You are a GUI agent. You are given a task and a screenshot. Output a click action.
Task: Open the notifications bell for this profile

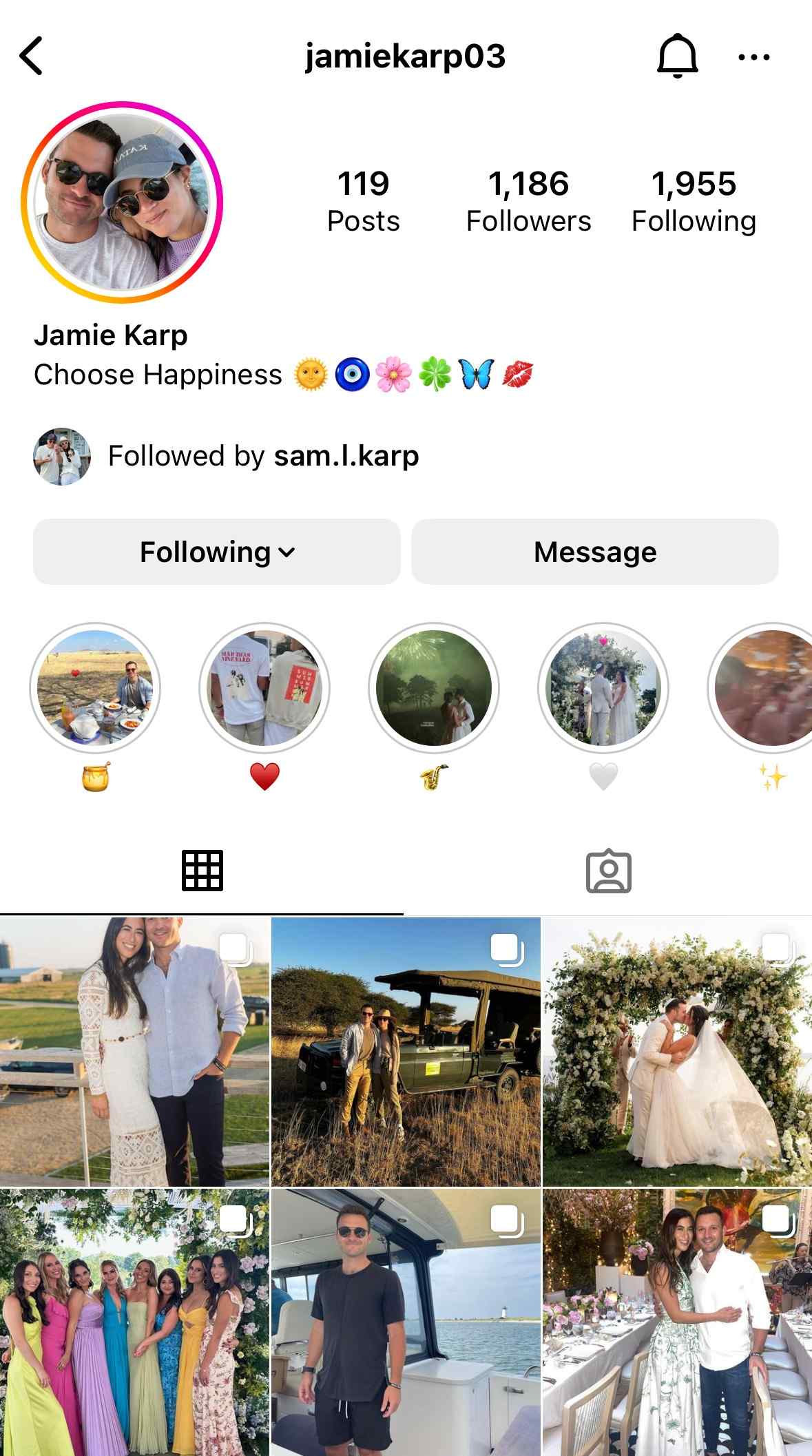click(677, 56)
